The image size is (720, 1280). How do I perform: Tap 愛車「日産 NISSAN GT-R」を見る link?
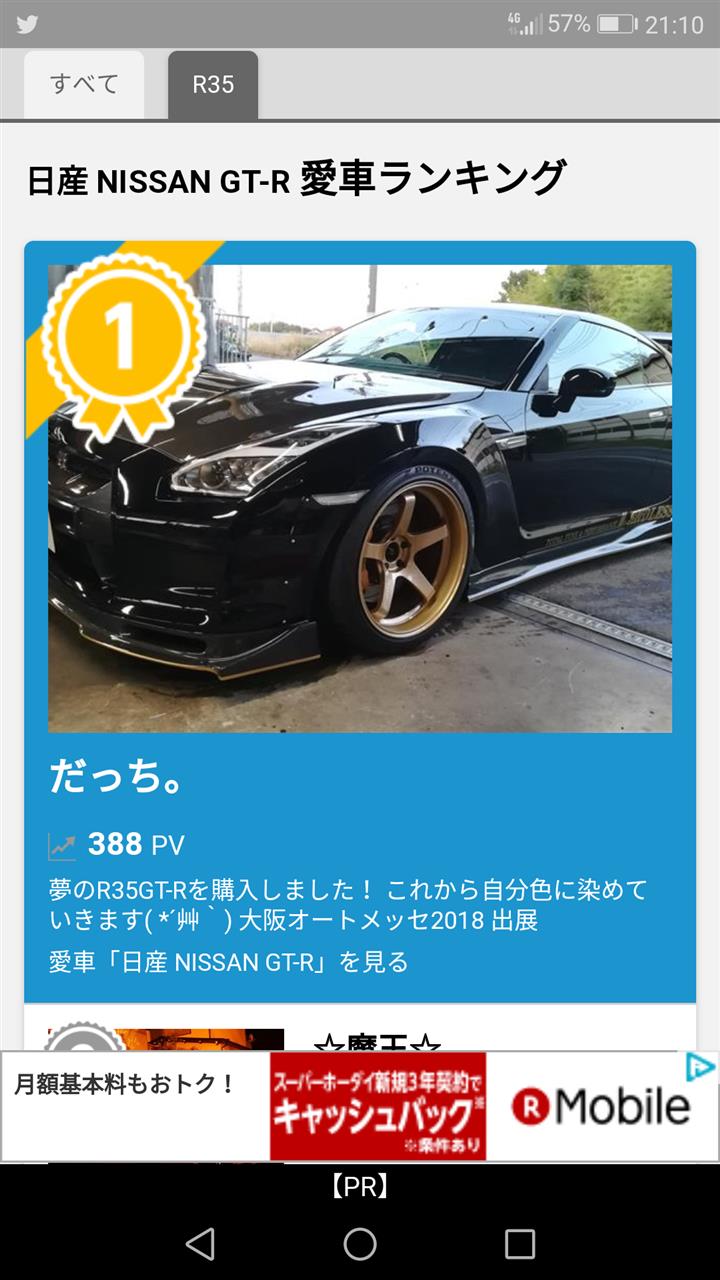point(229,962)
